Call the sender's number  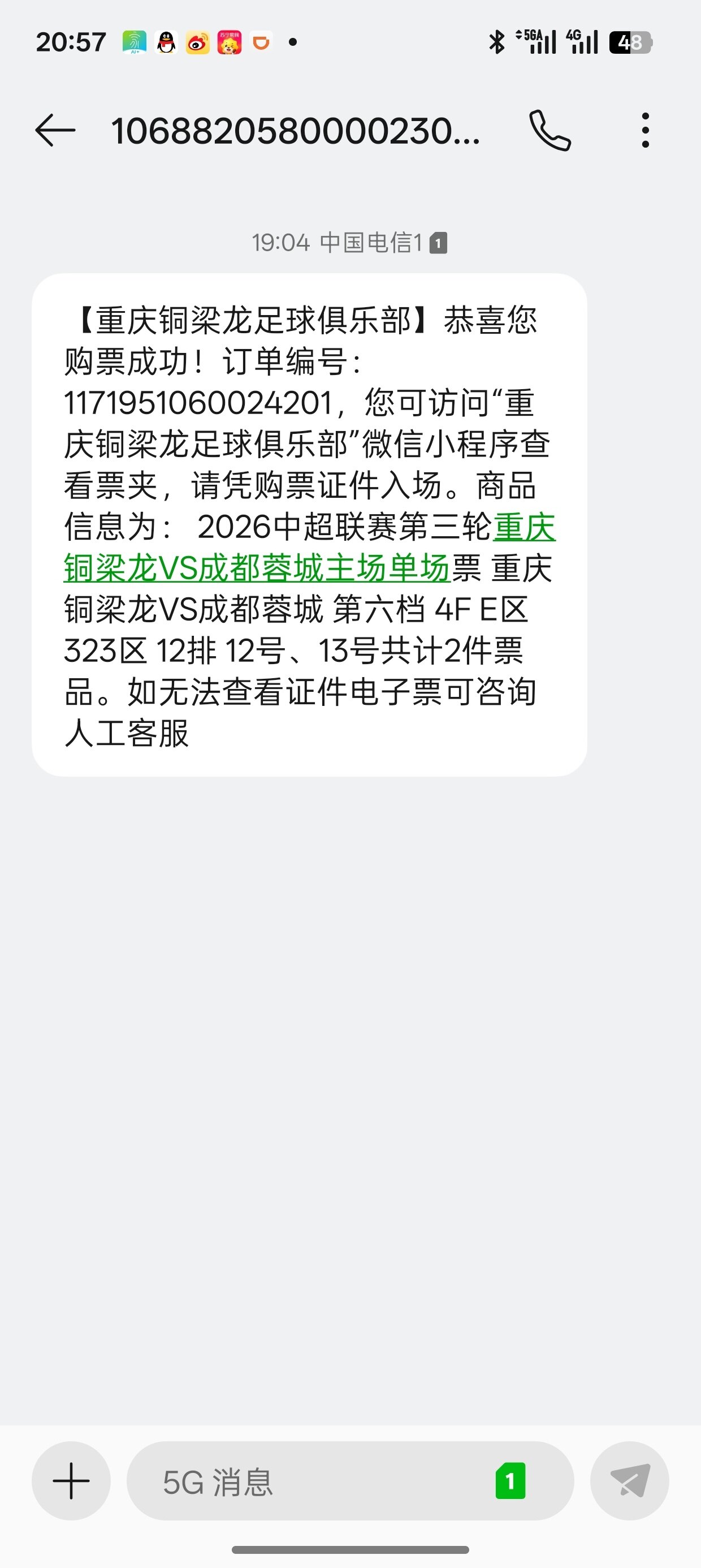click(550, 130)
